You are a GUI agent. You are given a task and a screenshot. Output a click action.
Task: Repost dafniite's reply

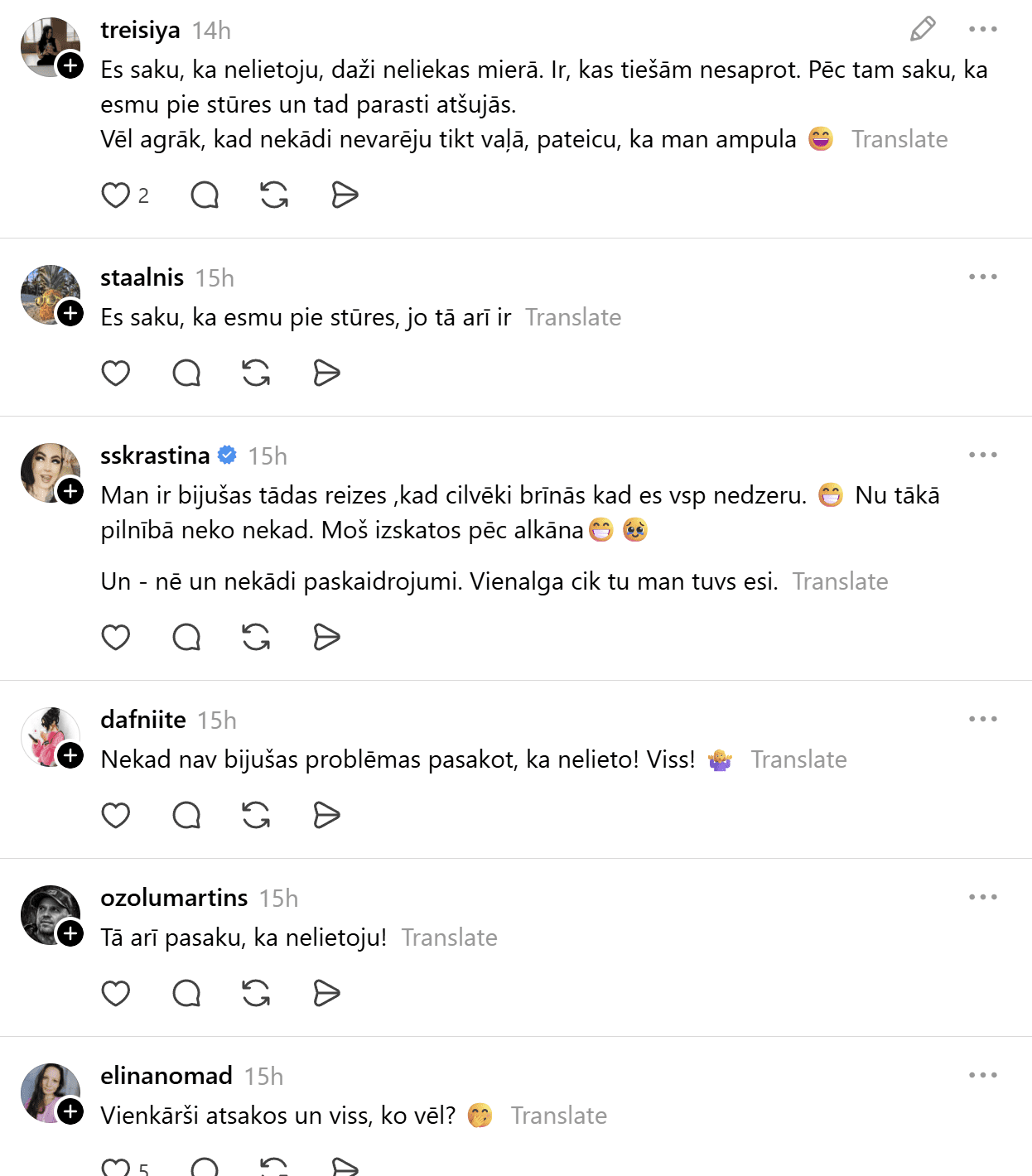[256, 815]
